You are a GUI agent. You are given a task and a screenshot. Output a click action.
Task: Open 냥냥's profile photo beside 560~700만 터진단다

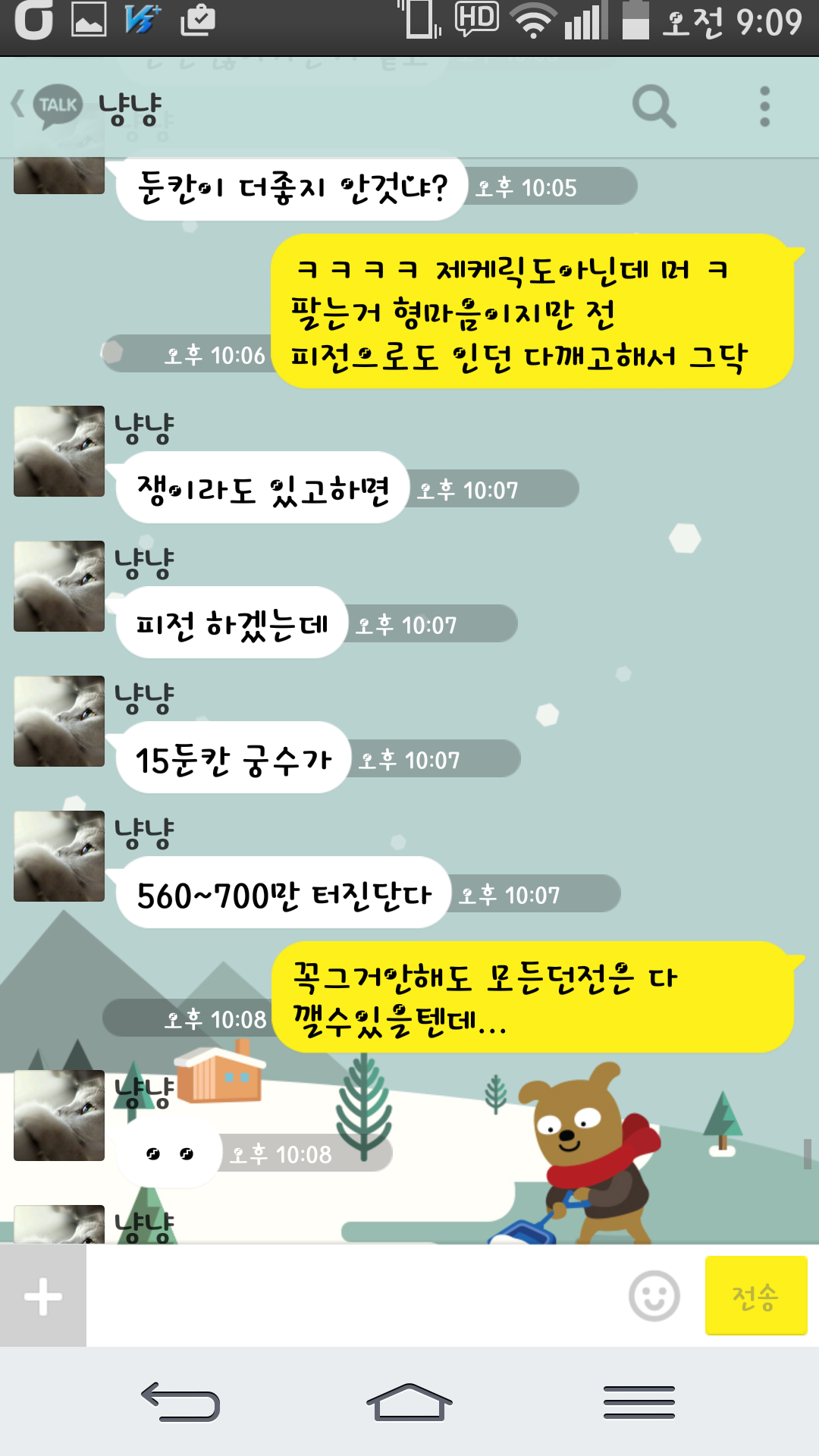click(59, 856)
